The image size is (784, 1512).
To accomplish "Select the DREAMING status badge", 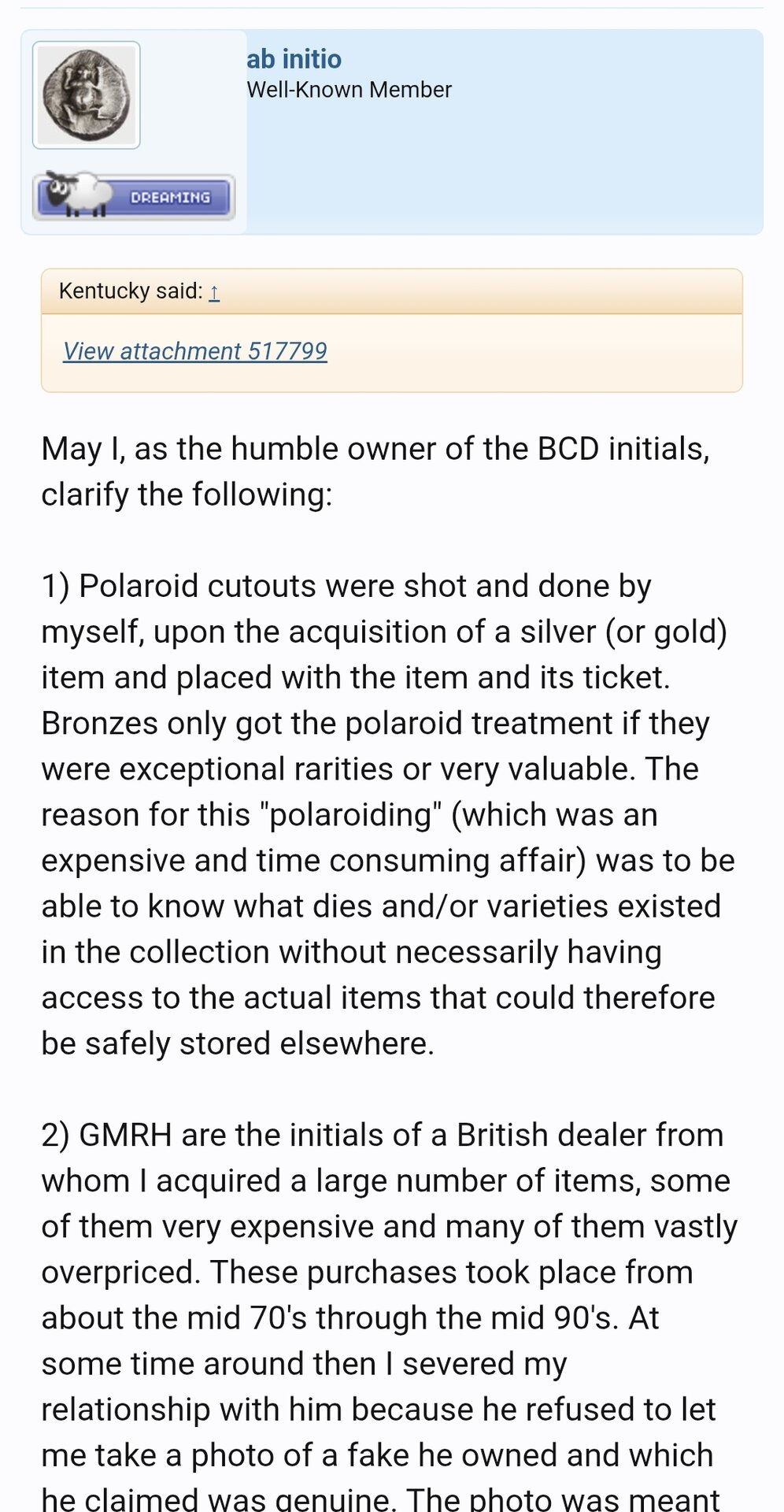I will 134,197.
